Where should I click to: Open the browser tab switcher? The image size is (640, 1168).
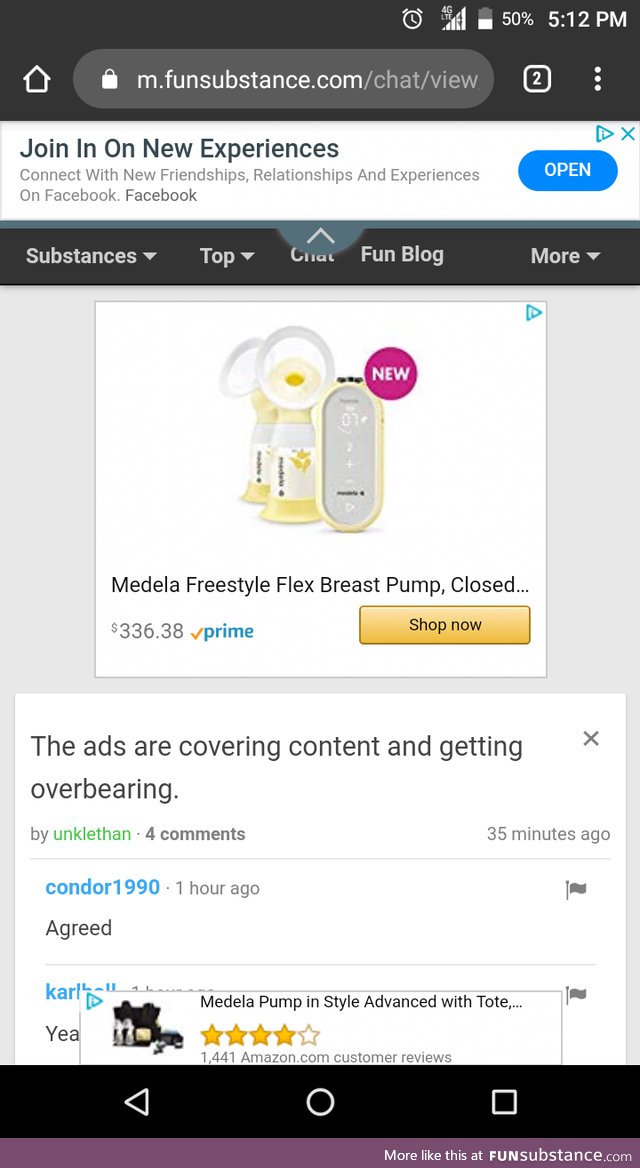[537, 79]
